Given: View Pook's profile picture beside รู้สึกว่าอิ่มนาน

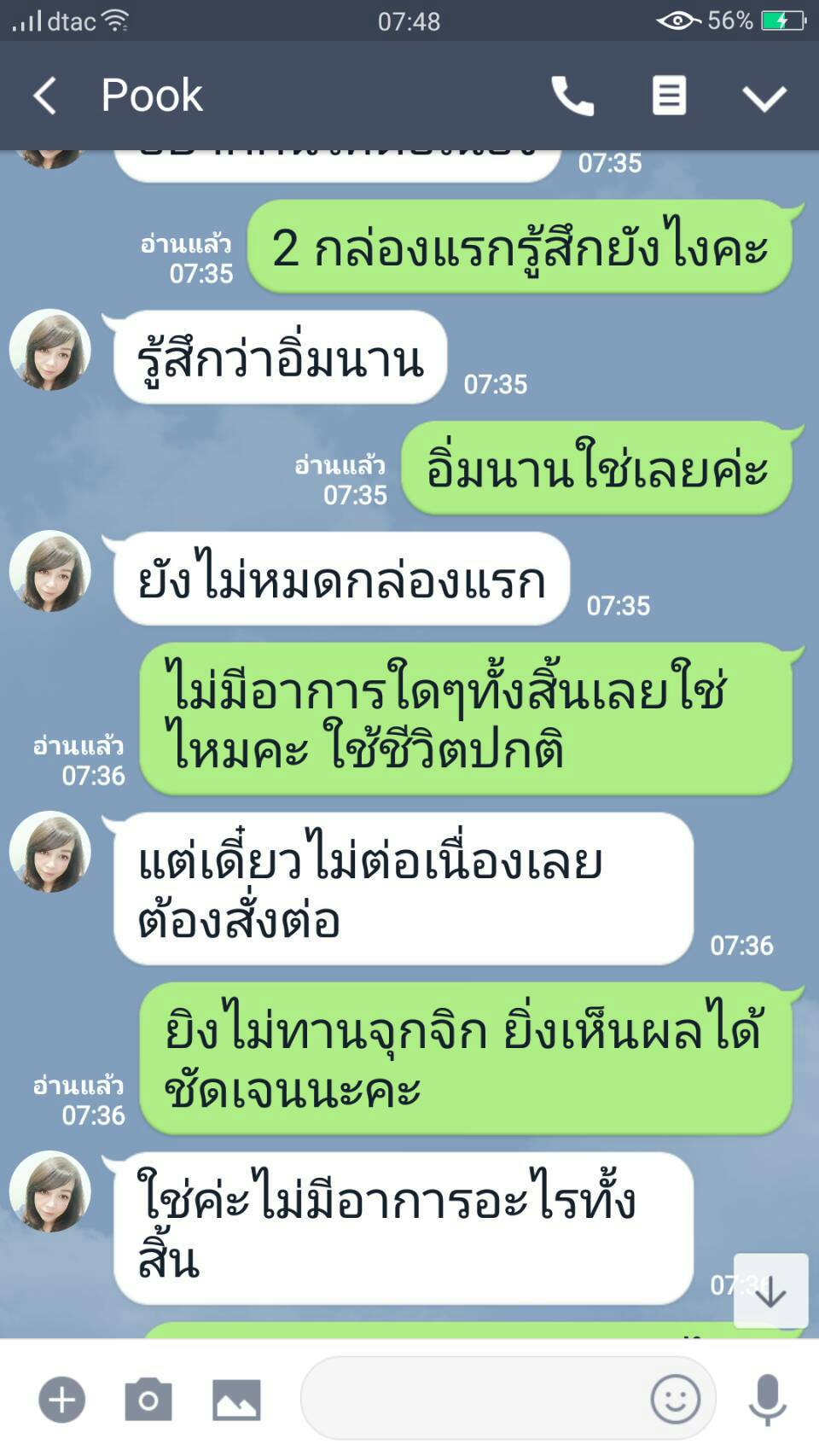Looking at the screenshot, I should (50, 350).
